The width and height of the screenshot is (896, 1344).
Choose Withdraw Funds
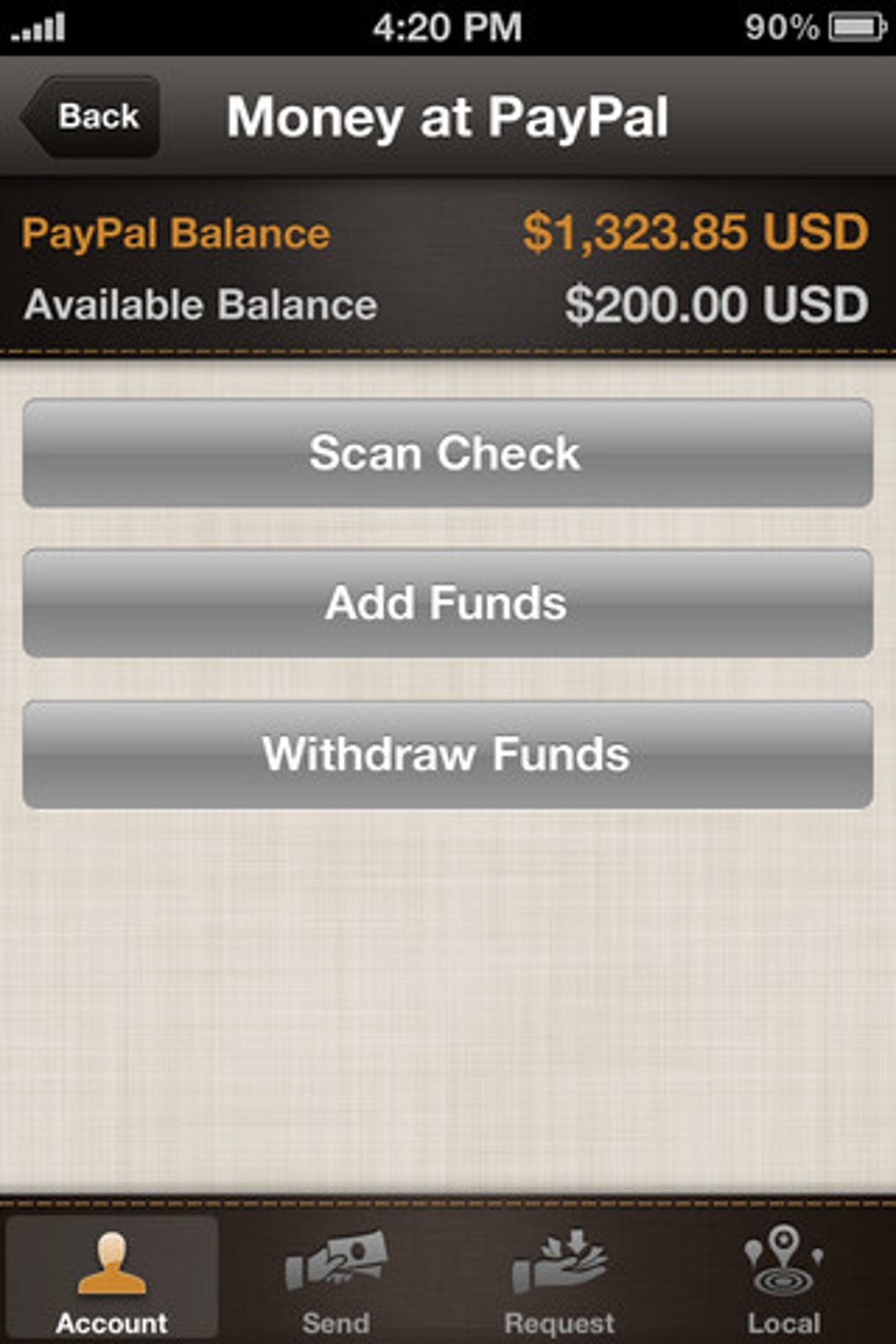tap(447, 755)
